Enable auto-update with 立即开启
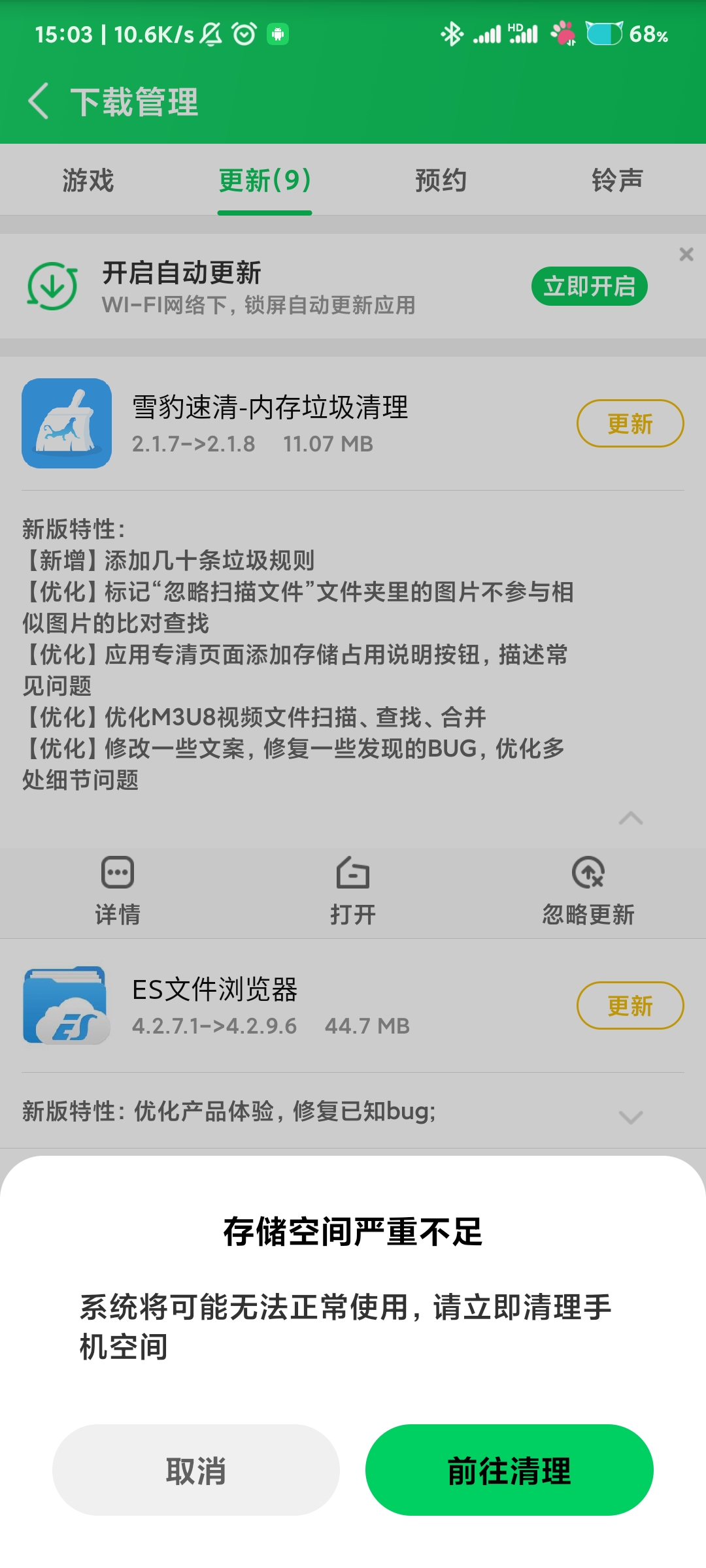Viewport: 706px width, 1568px height. click(x=590, y=286)
